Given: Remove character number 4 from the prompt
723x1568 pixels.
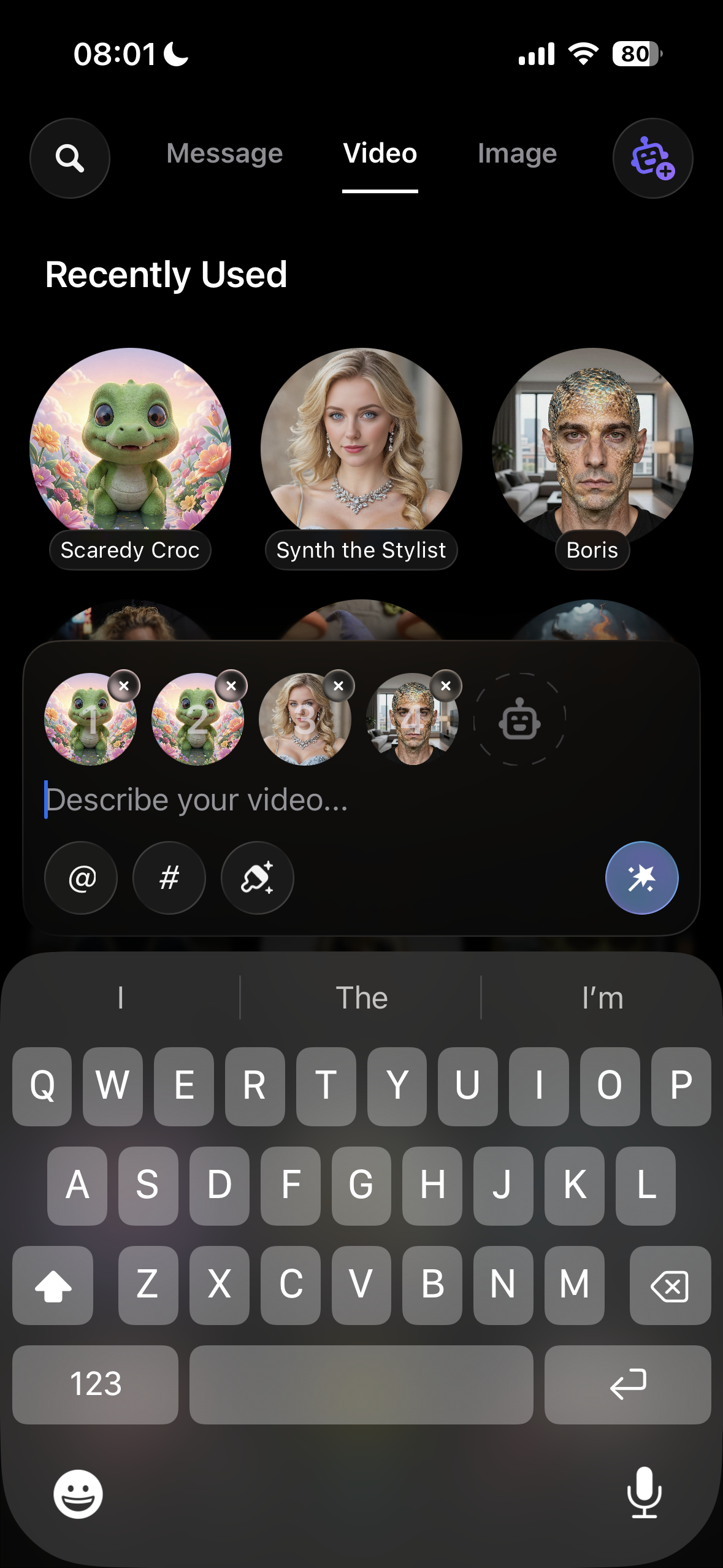Looking at the screenshot, I should click(446, 686).
